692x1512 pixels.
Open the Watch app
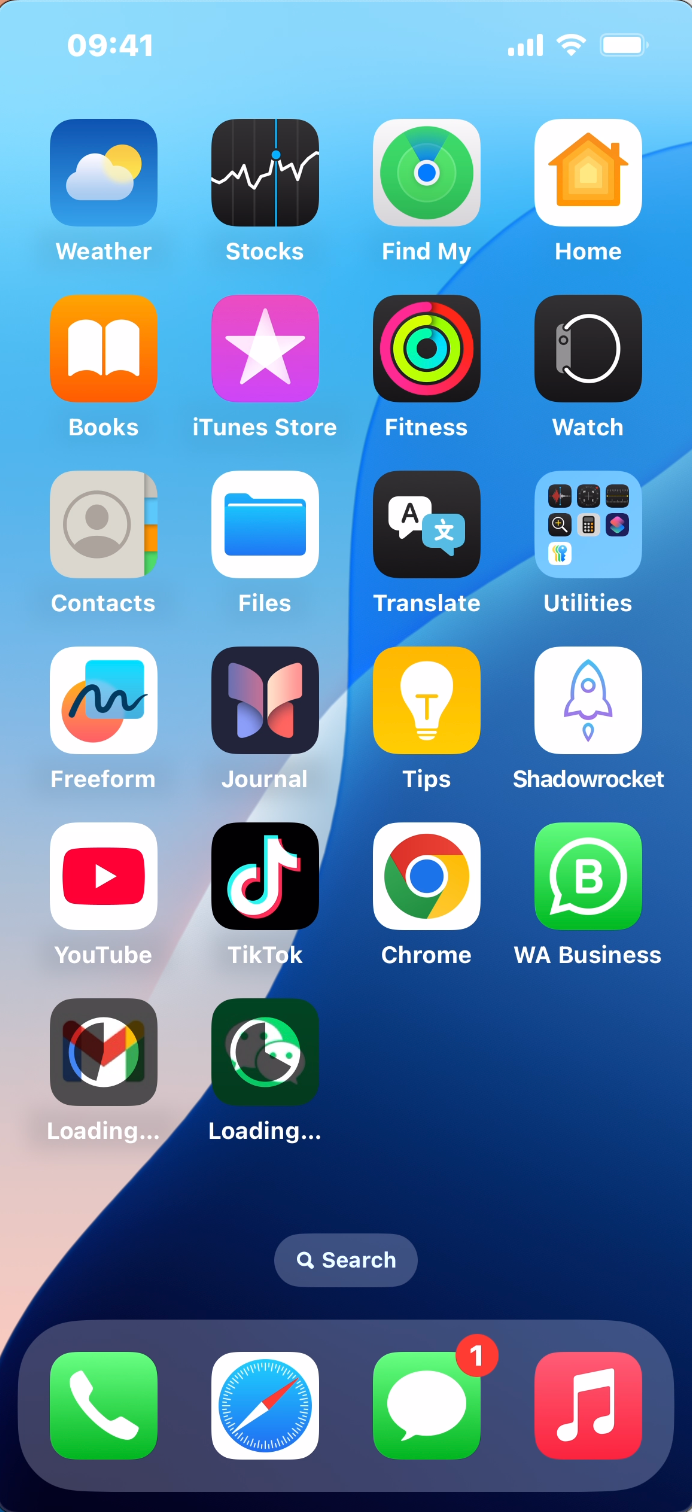pos(588,349)
